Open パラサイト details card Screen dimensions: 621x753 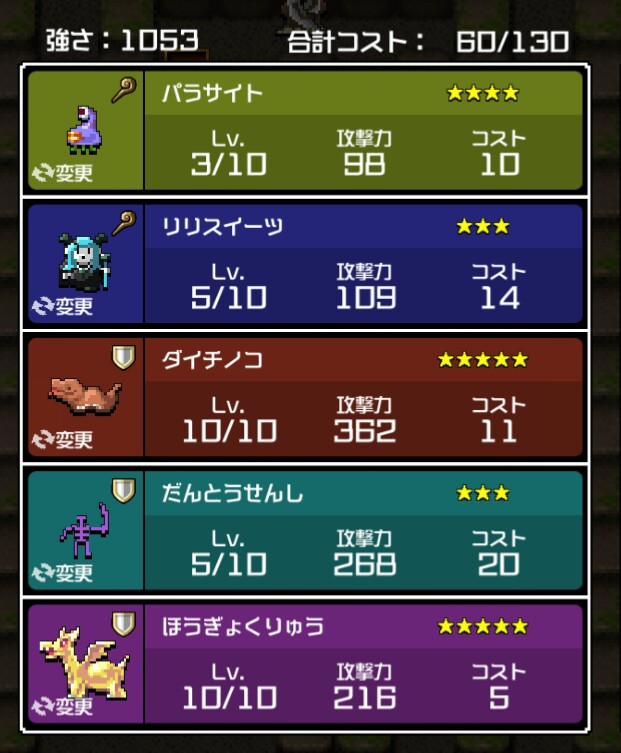pyautogui.click(x=364, y=131)
